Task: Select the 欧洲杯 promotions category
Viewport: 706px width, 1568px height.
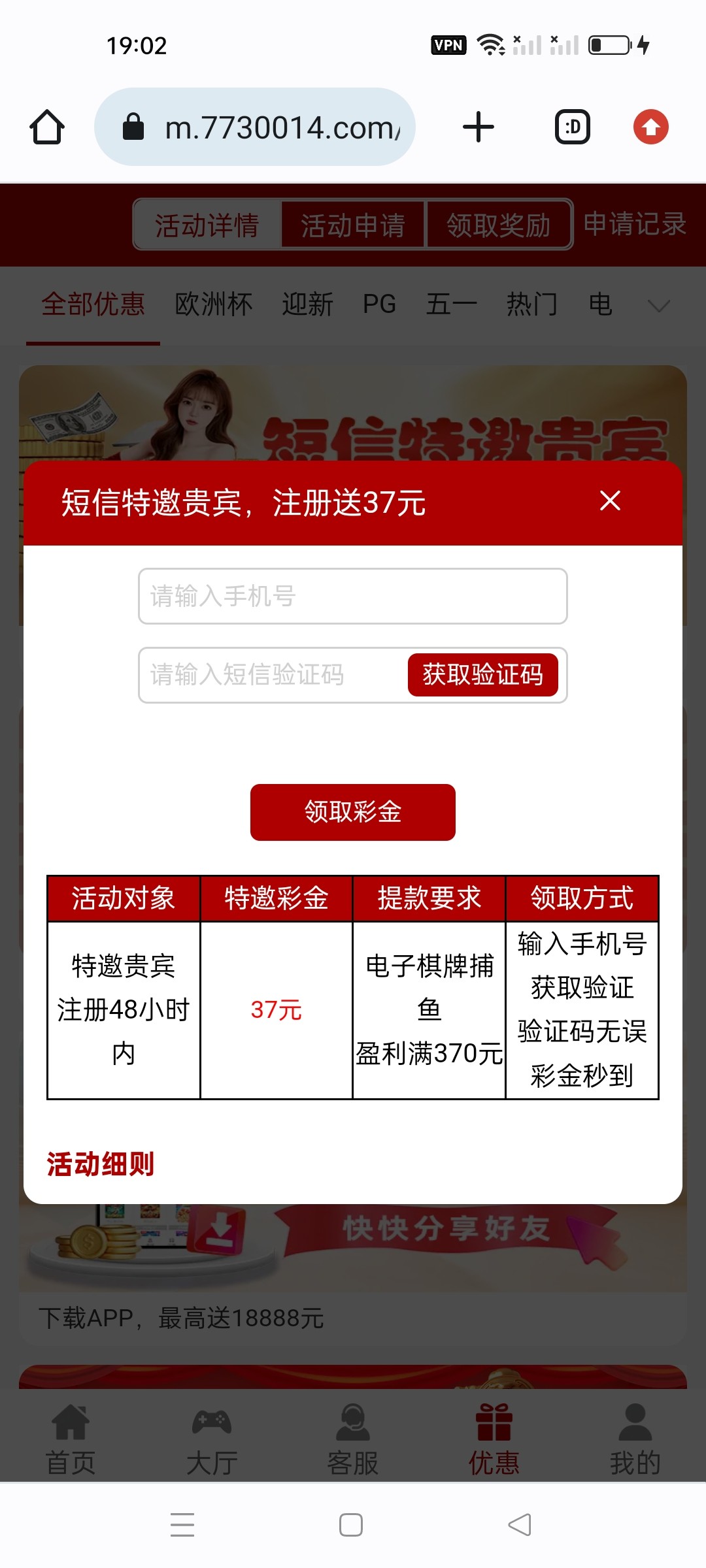Action: 213,304
